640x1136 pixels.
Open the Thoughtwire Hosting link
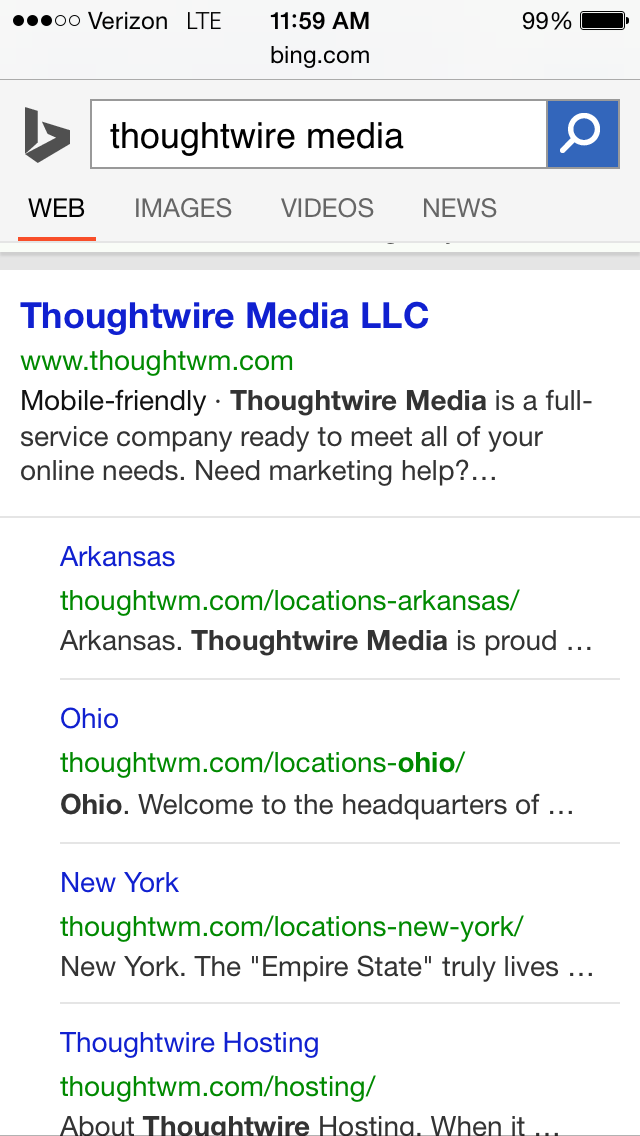pos(190,1043)
